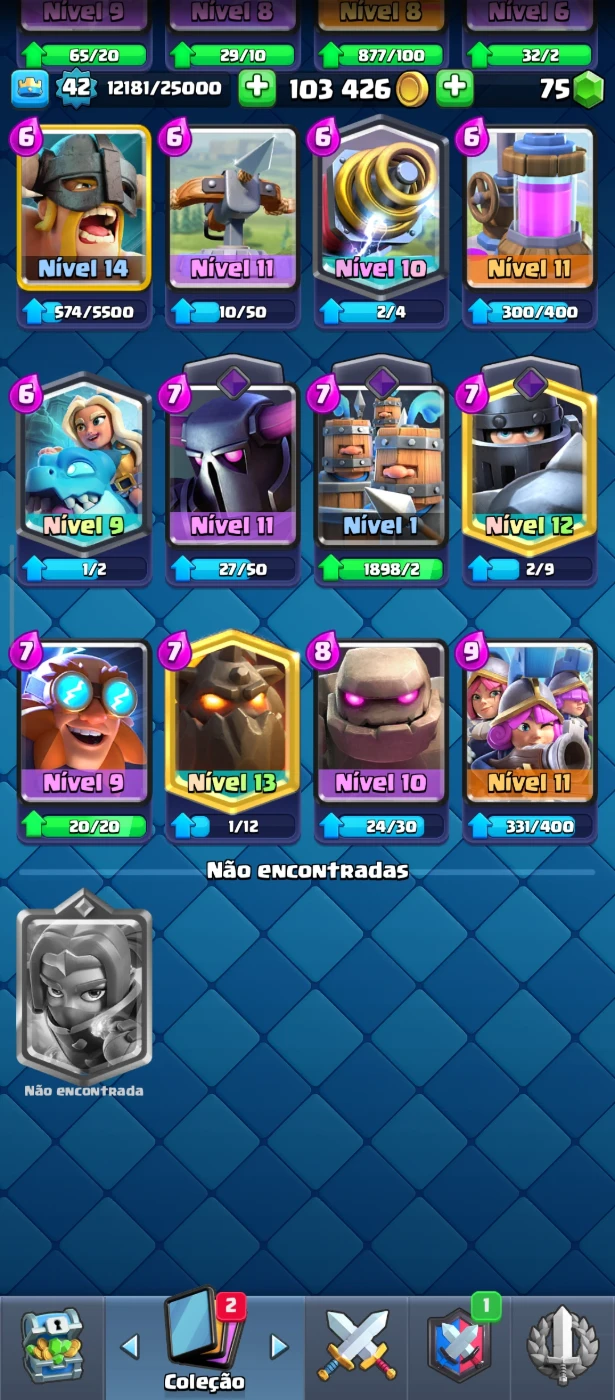
Task: Select the P.E.K.K.A card Nível 11
Action: (x=232, y=466)
